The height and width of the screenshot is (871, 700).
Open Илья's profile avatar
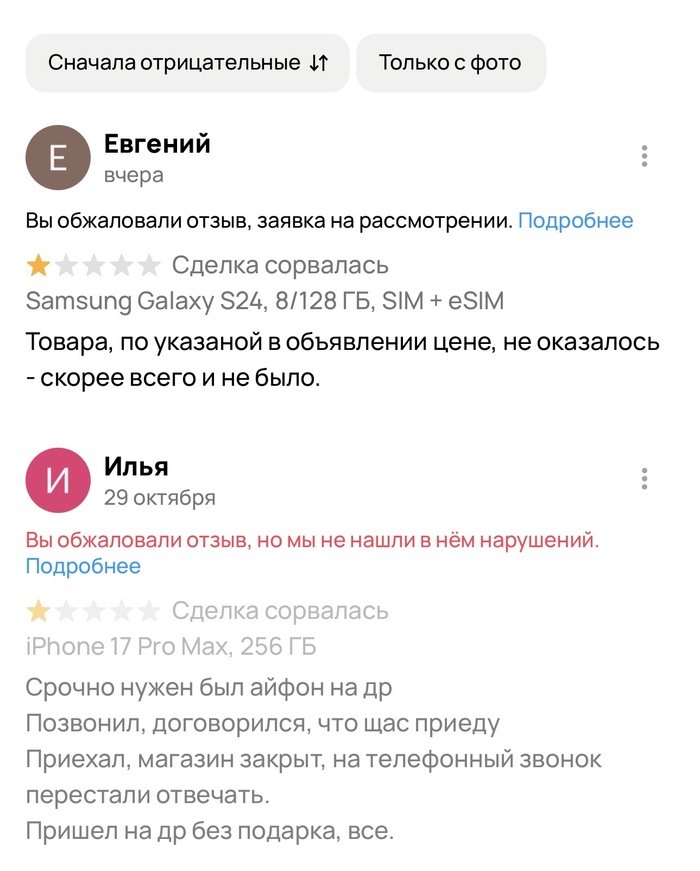(58, 481)
